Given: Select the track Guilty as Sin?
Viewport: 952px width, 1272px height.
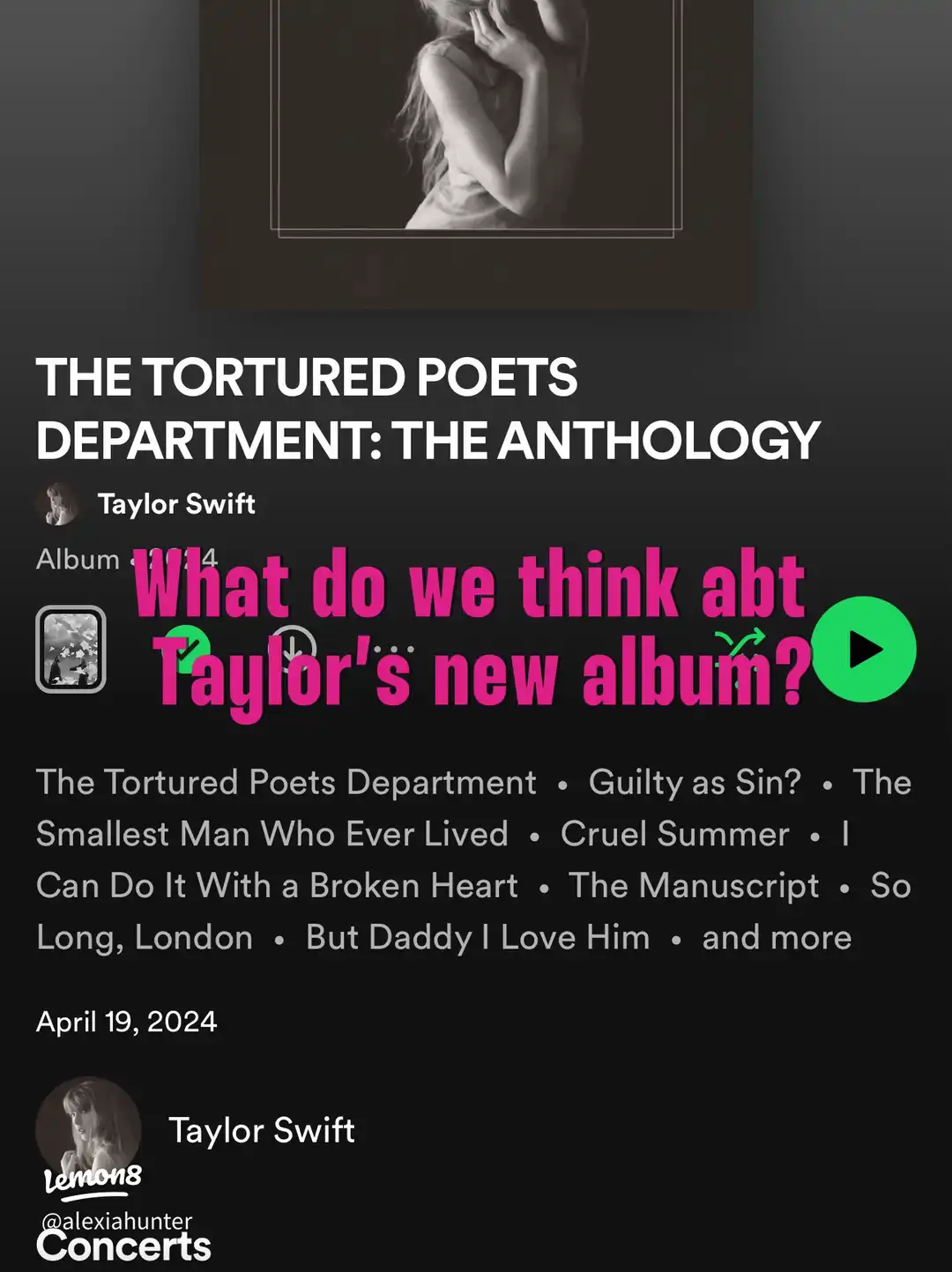Looking at the screenshot, I should click(x=695, y=782).
